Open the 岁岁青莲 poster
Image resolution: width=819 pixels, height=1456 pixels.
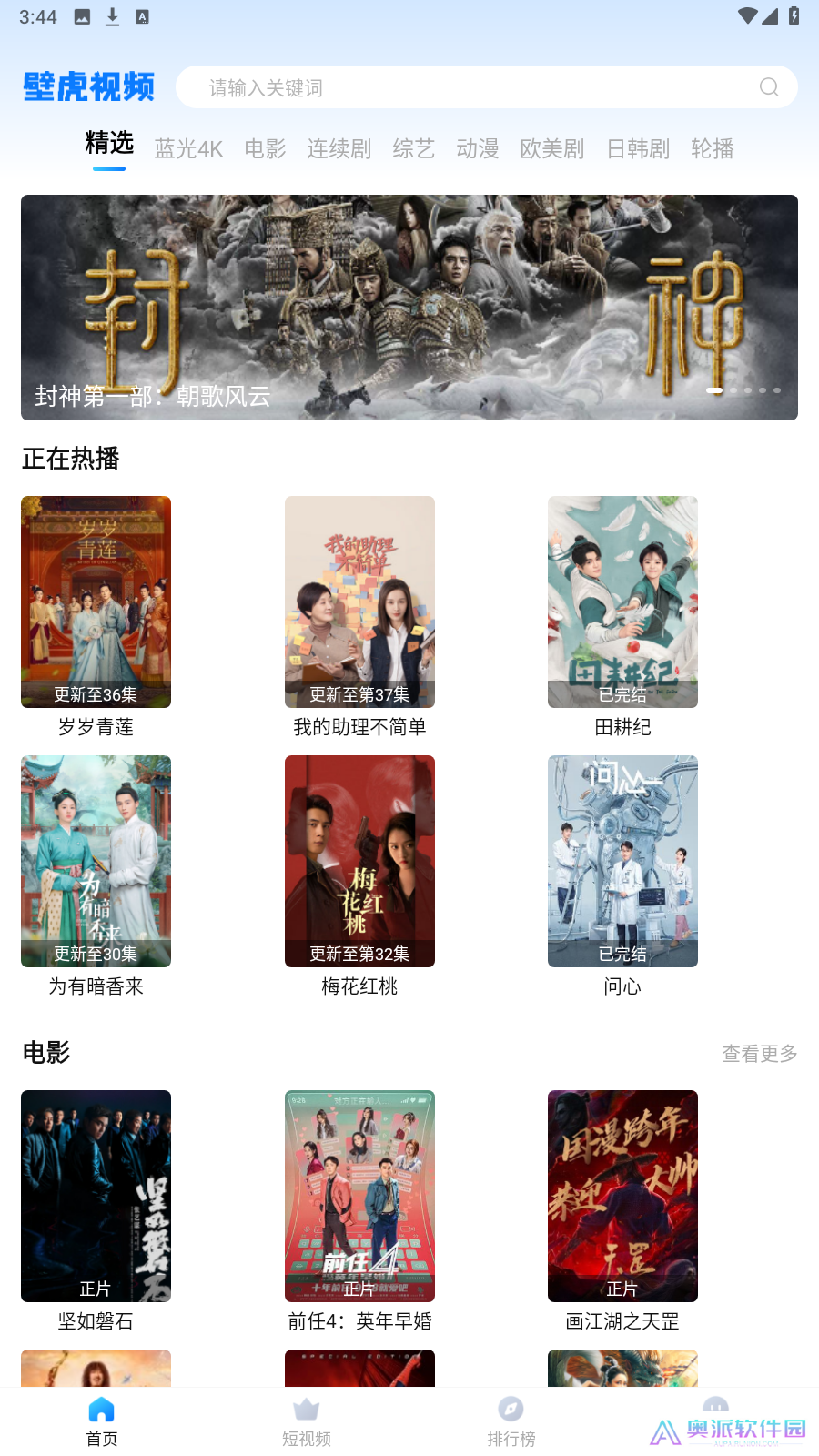point(96,602)
